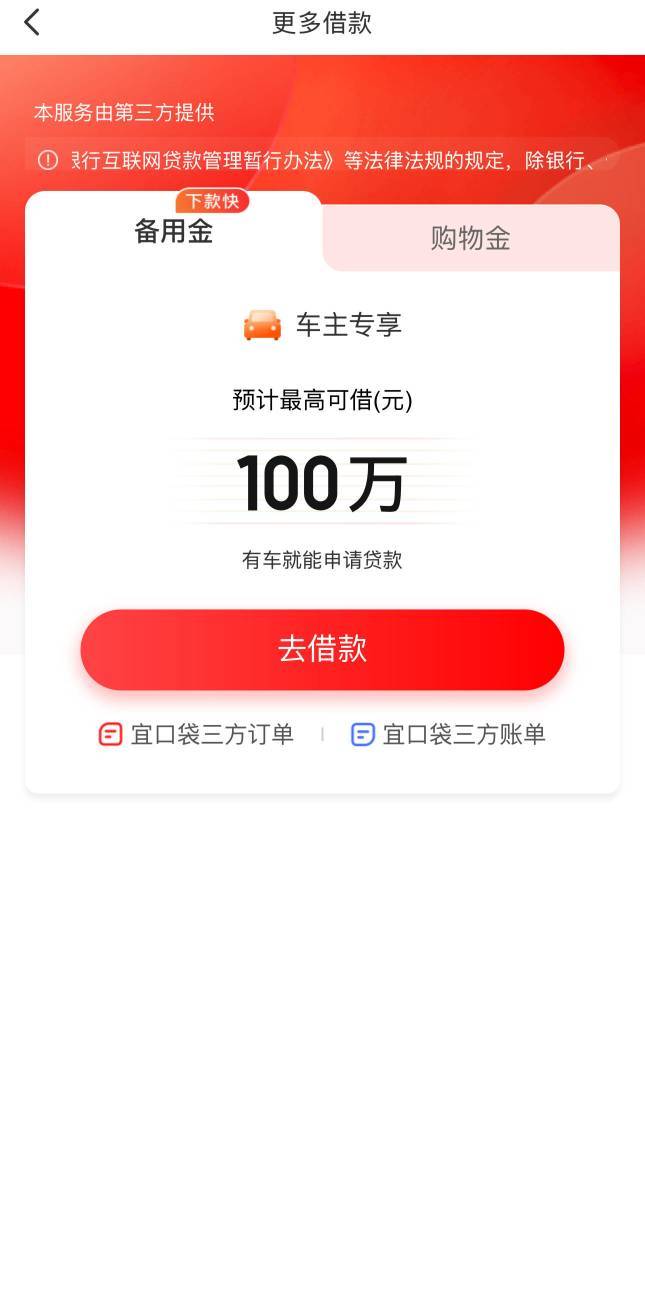Switch to the 购物金 tab

point(471,238)
